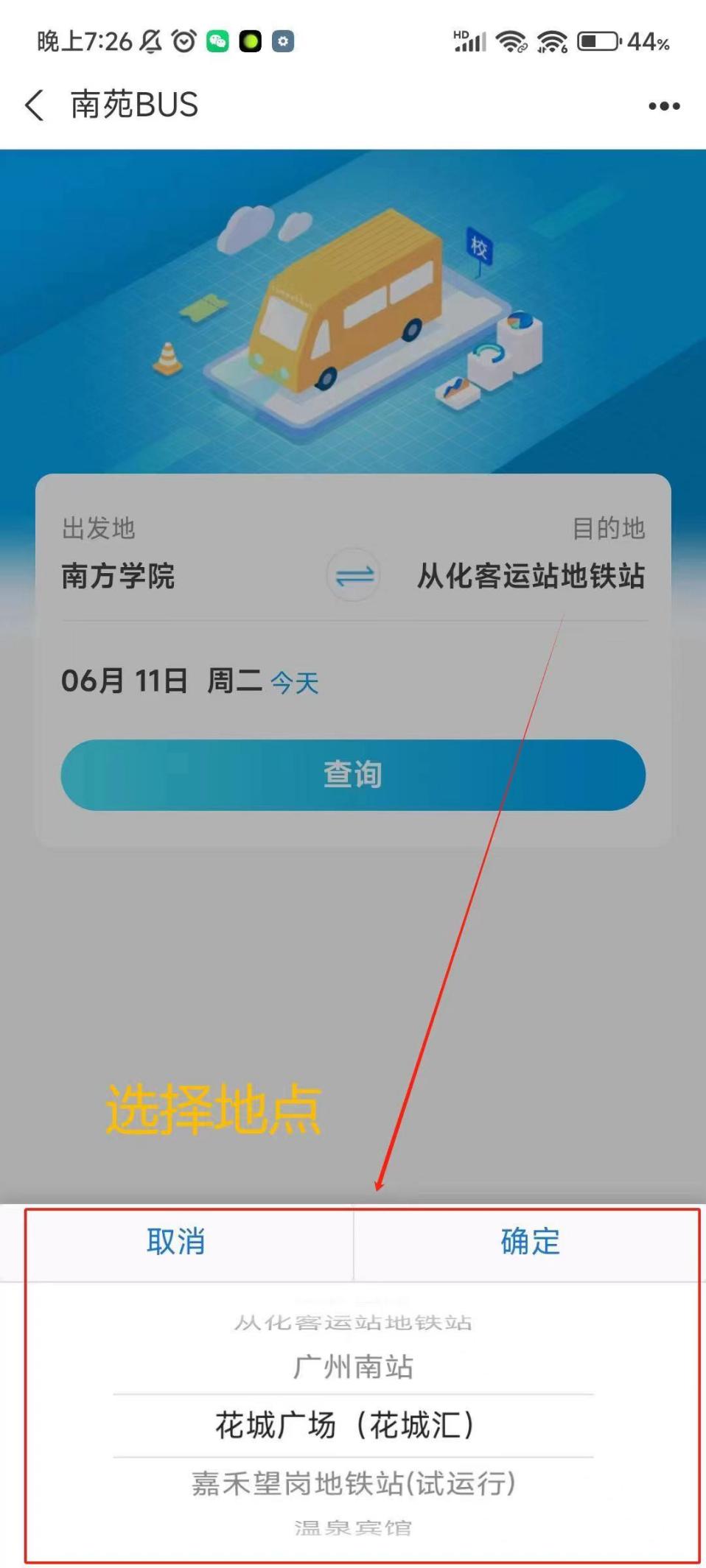This screenshot has width=706, height=1568.
Task: Confirm selection with 确定
Action: click(530, 1242)
